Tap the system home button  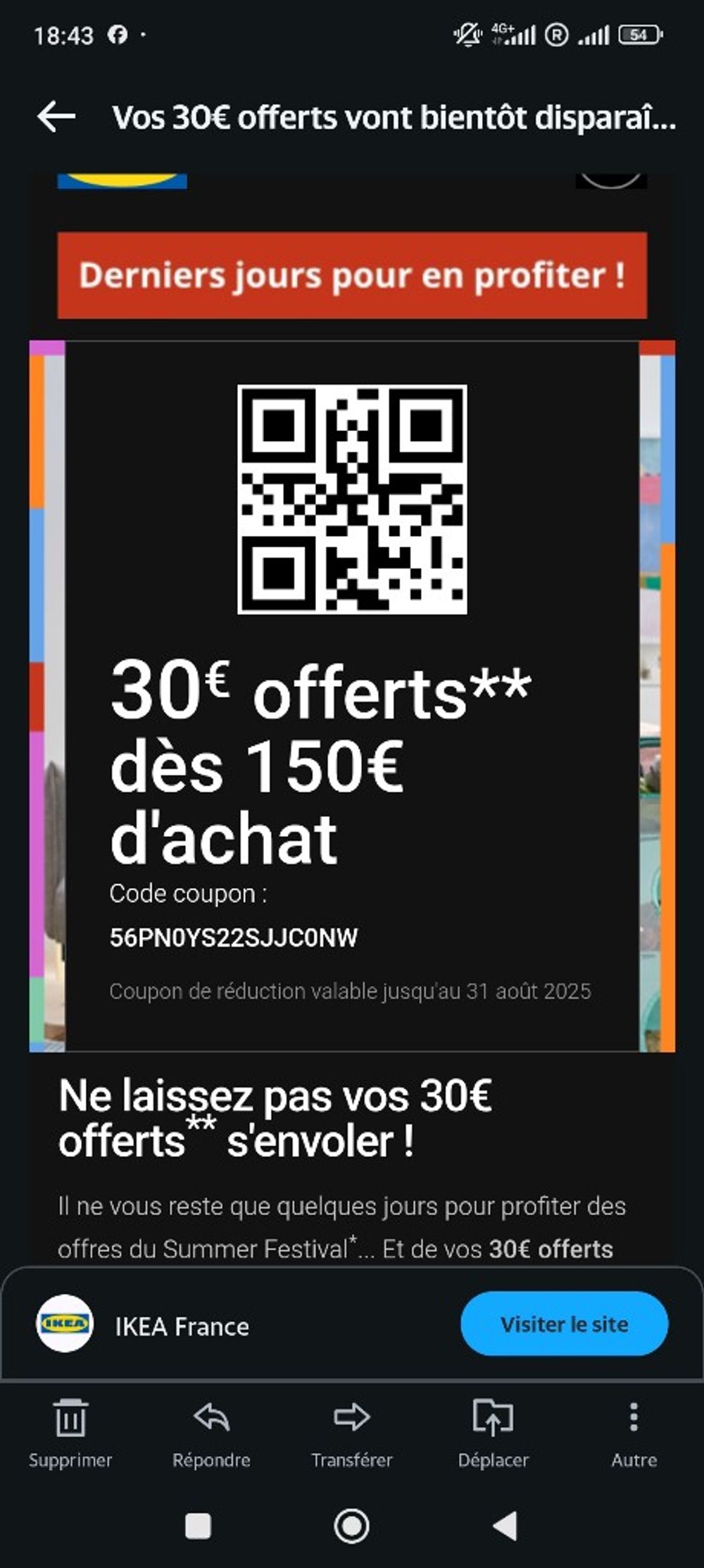(351, 1526)
